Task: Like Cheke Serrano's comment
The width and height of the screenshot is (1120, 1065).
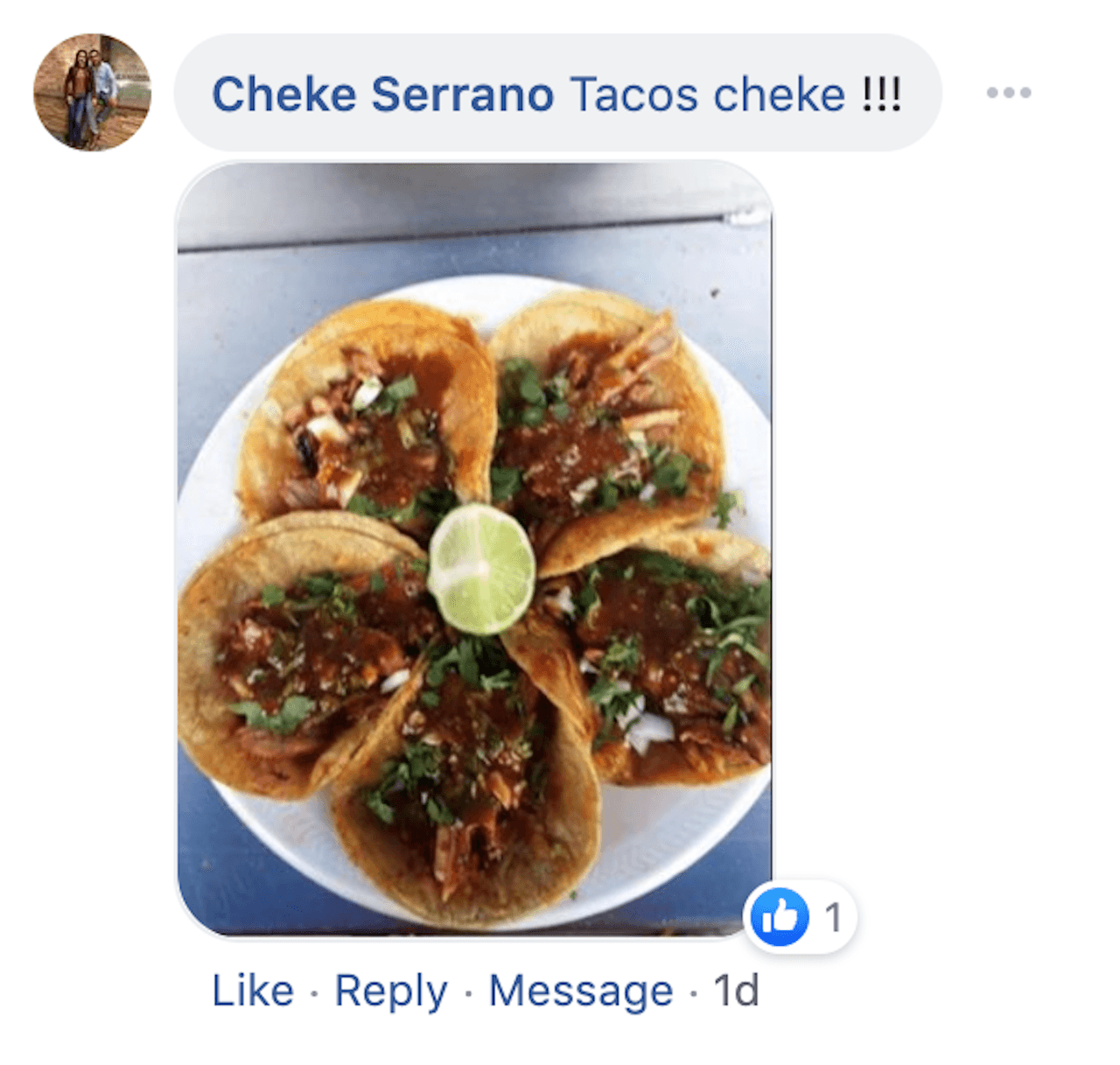Action: click(x=252, y=991)
